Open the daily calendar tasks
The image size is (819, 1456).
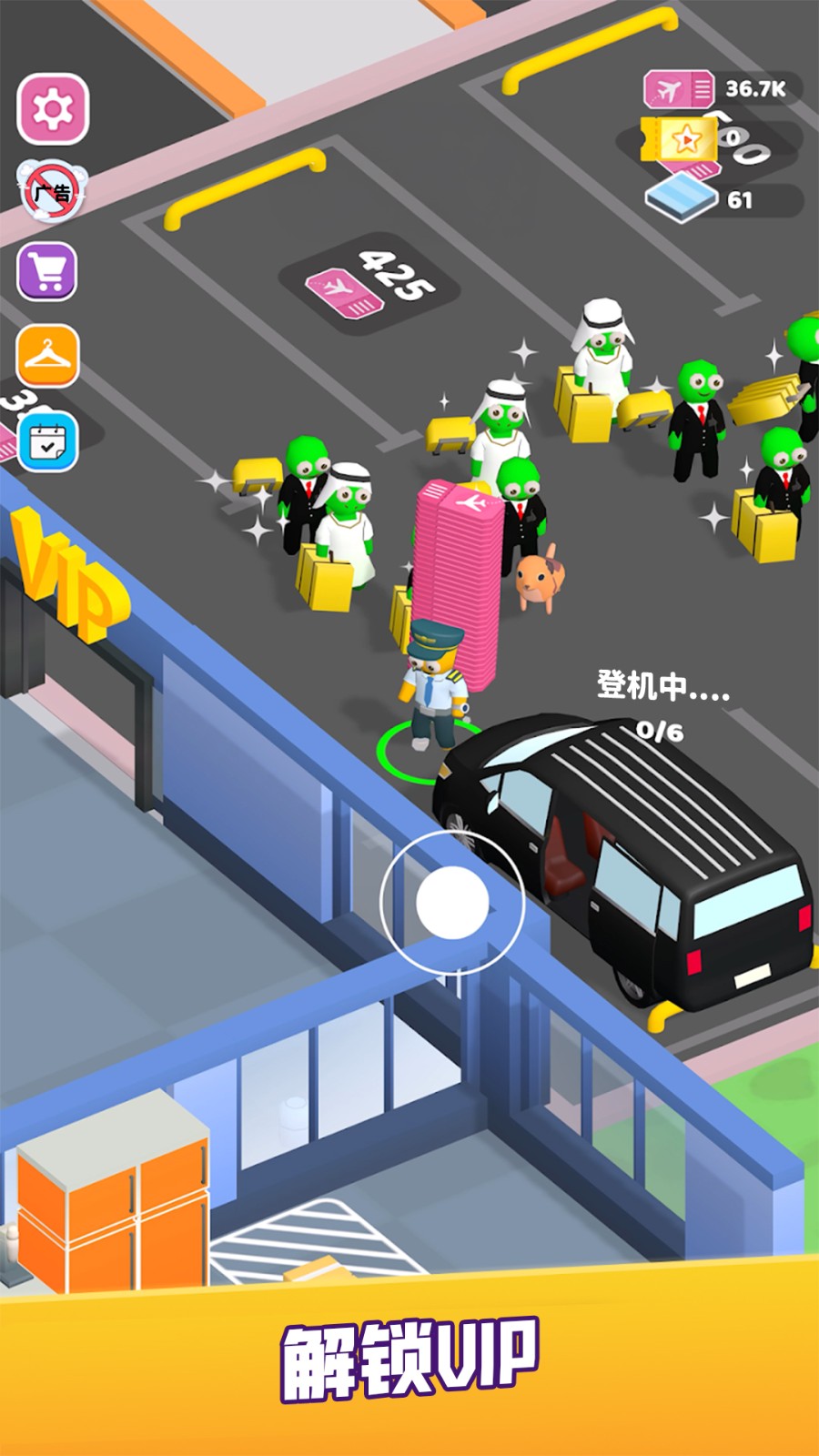pos(48,440)
